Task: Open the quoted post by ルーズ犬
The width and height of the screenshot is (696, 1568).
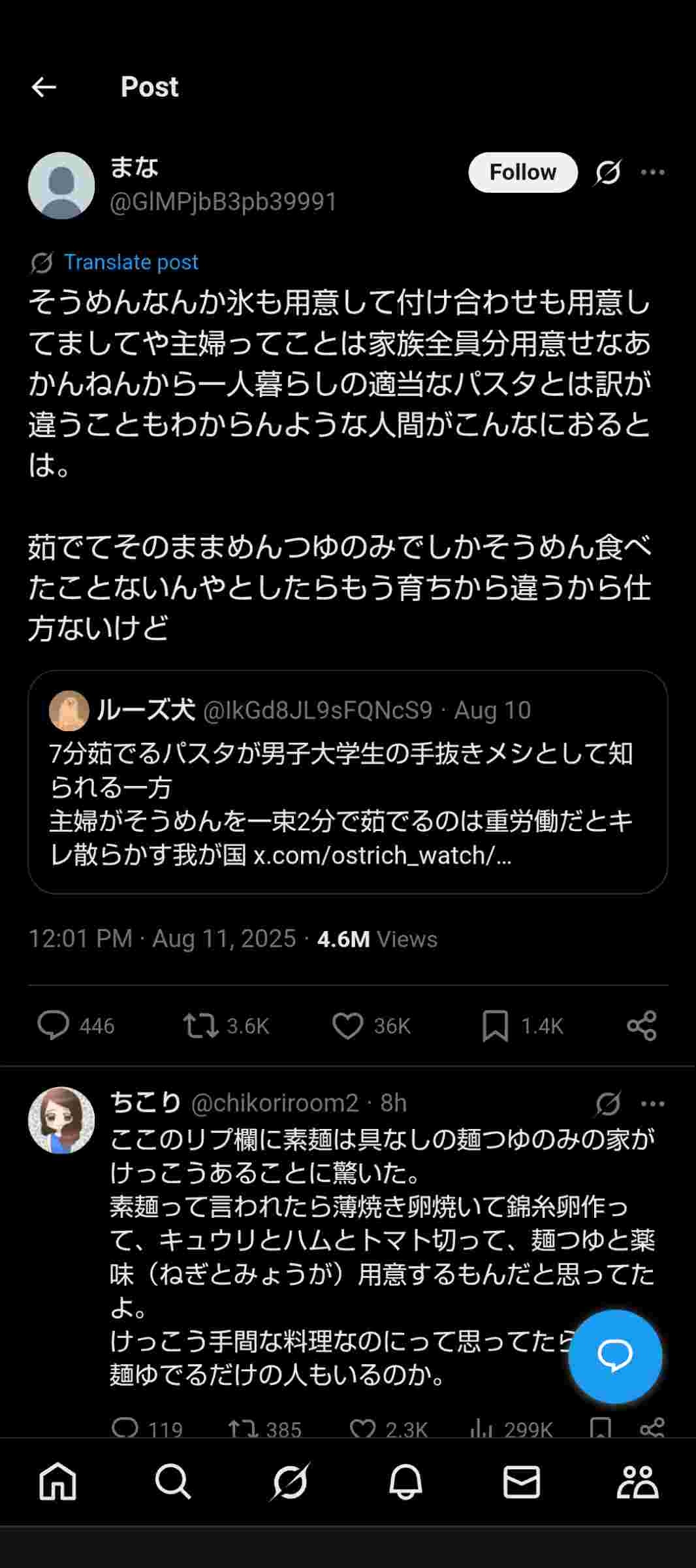Action: 347,781
